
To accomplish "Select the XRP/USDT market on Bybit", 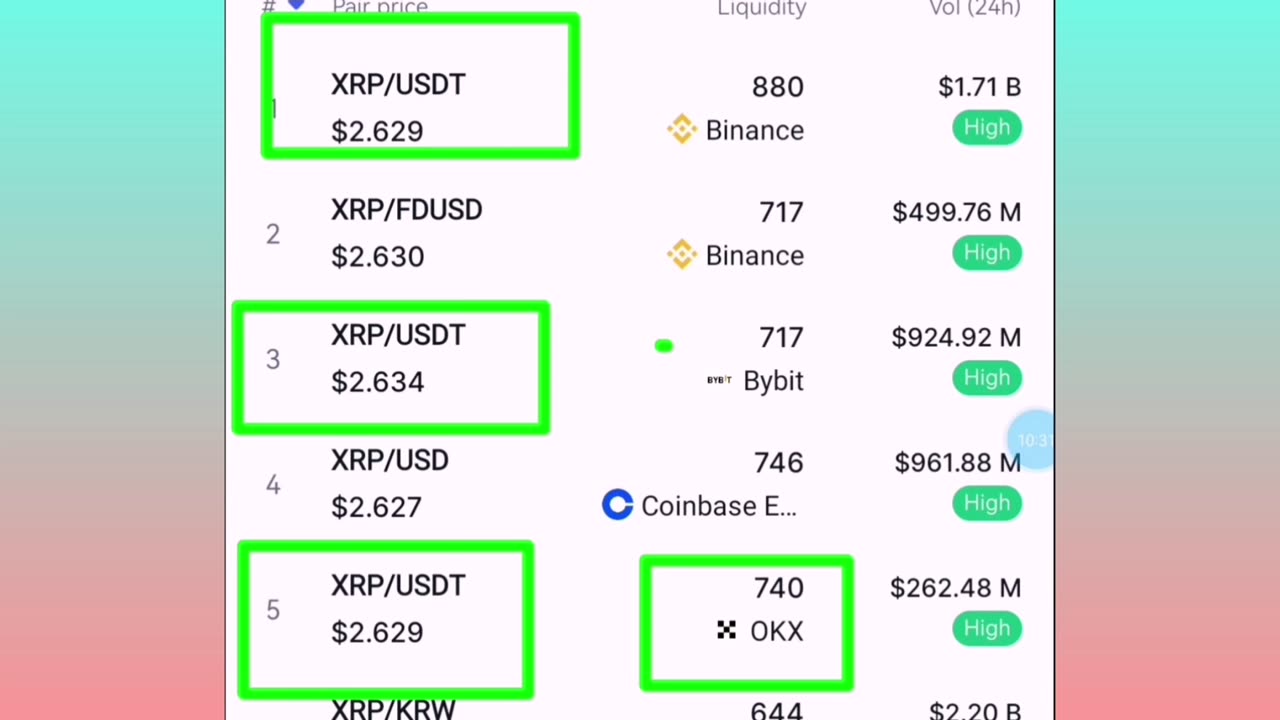I will point(398,336).
